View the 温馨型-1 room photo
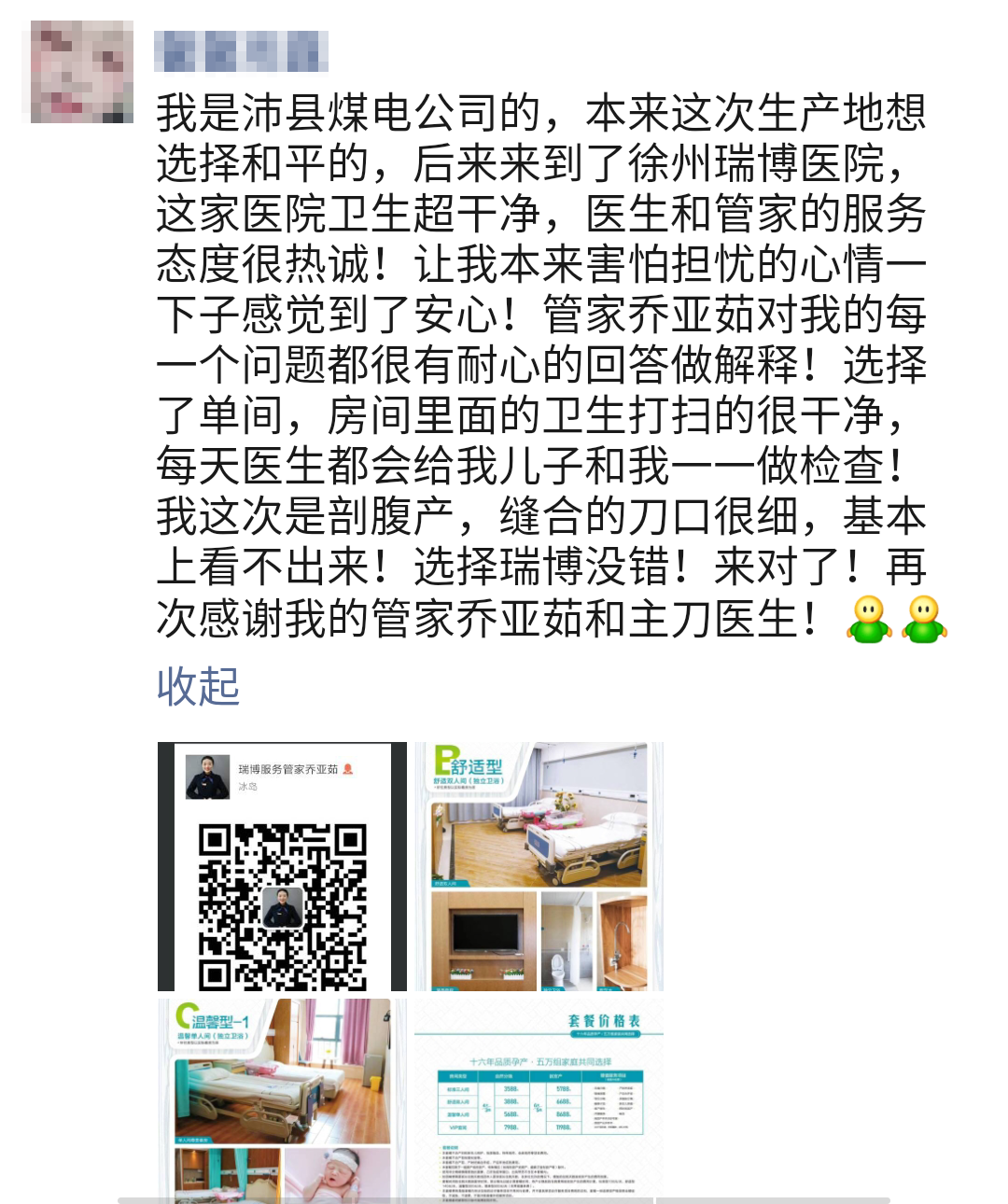 [282, 1099]
